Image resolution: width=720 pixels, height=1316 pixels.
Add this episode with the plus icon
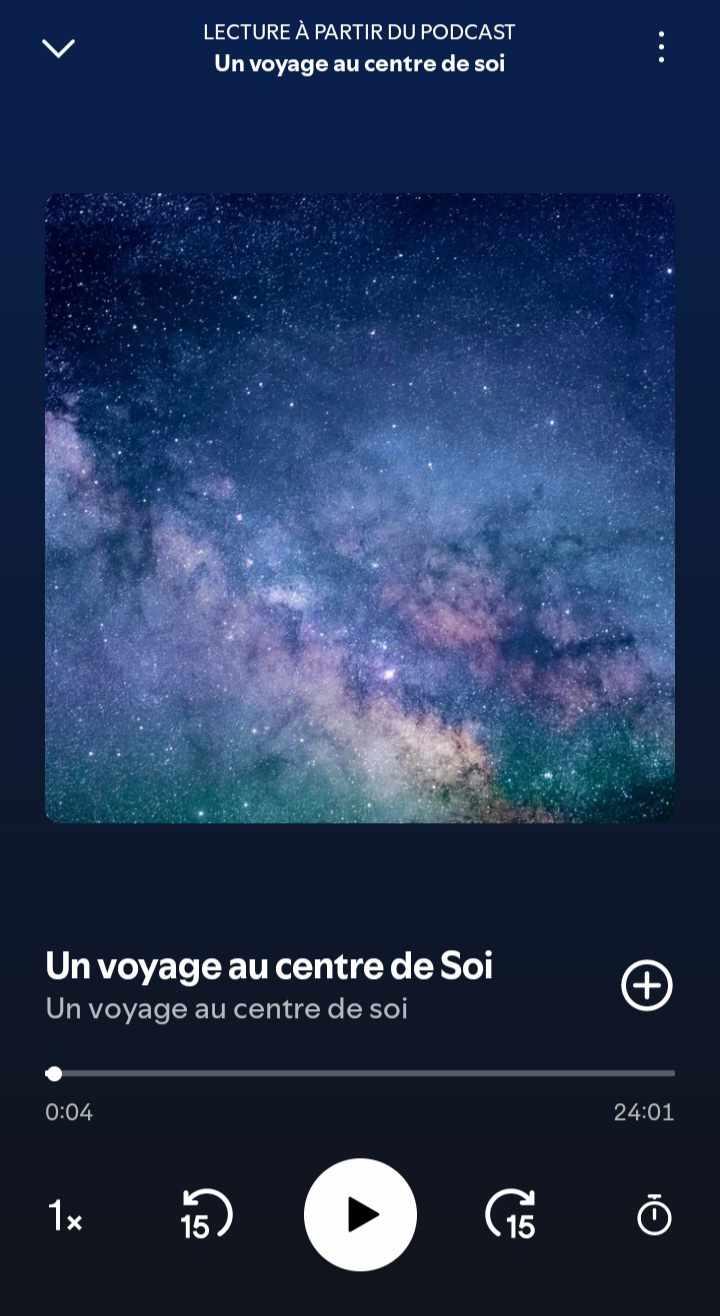pyautogui.click(x=647, y=986)
